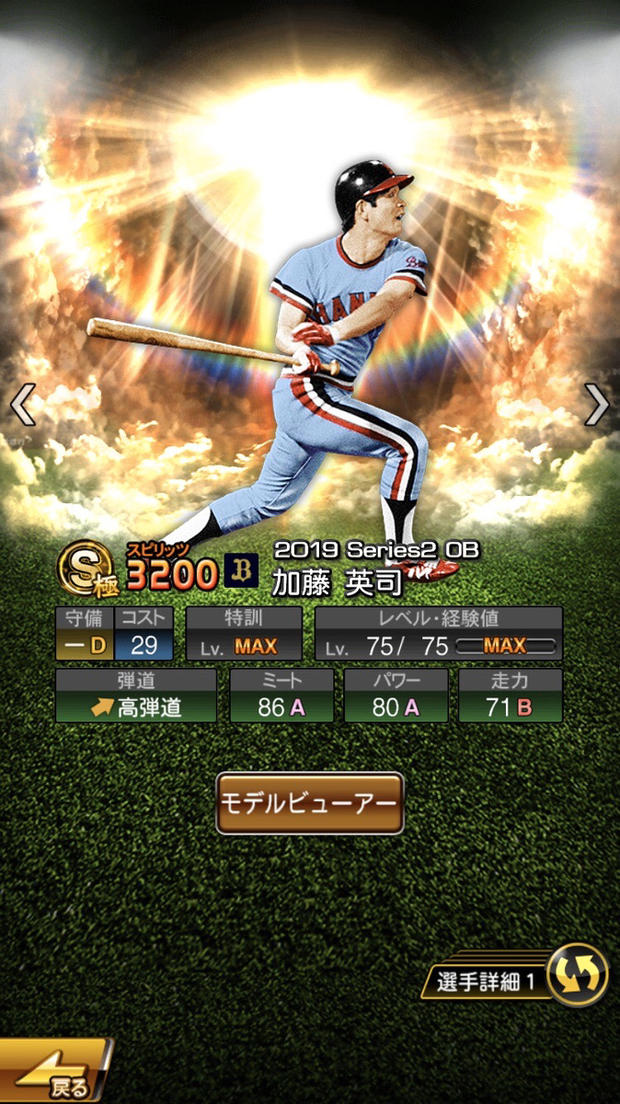Go to the next player card

tap(597, 405)
